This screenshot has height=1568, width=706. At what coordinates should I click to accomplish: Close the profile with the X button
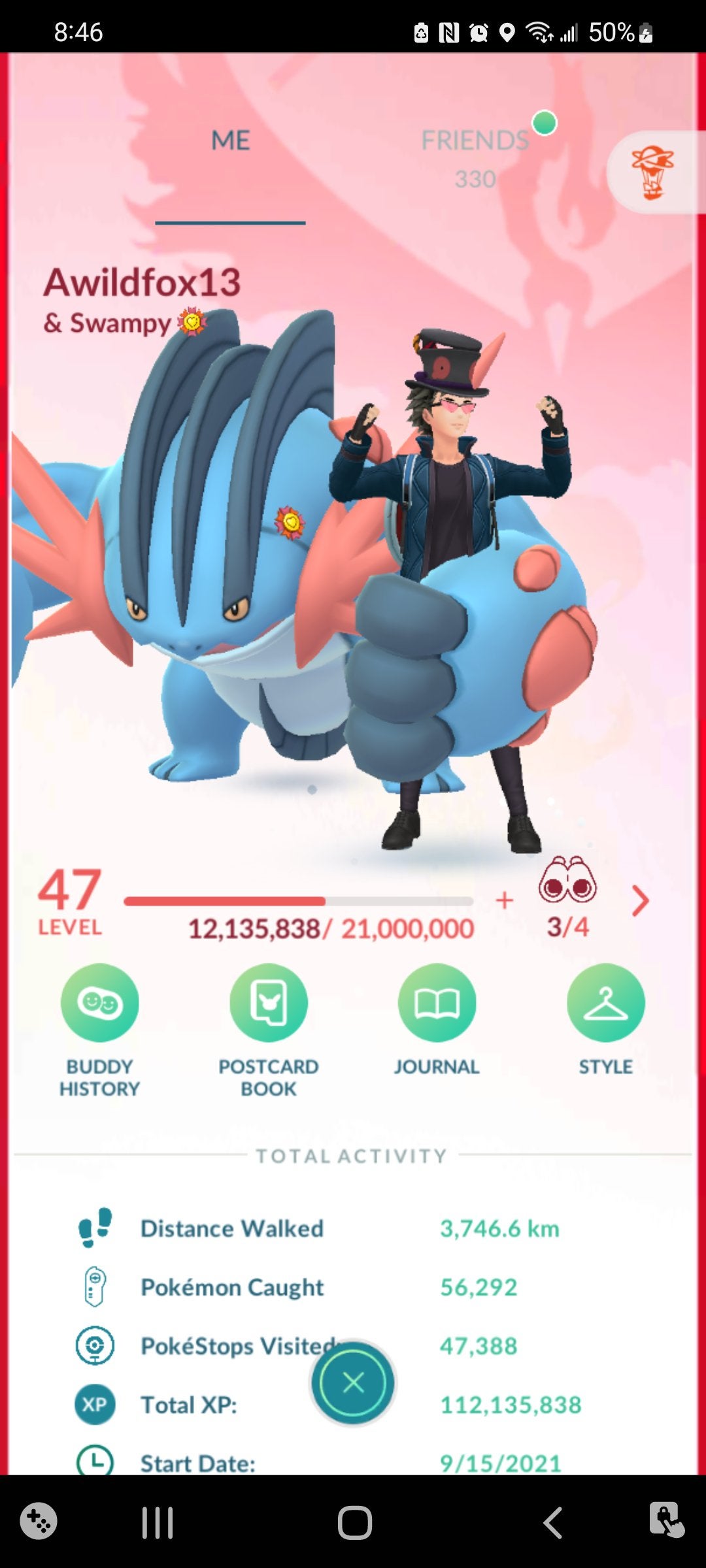point(353,1382)
